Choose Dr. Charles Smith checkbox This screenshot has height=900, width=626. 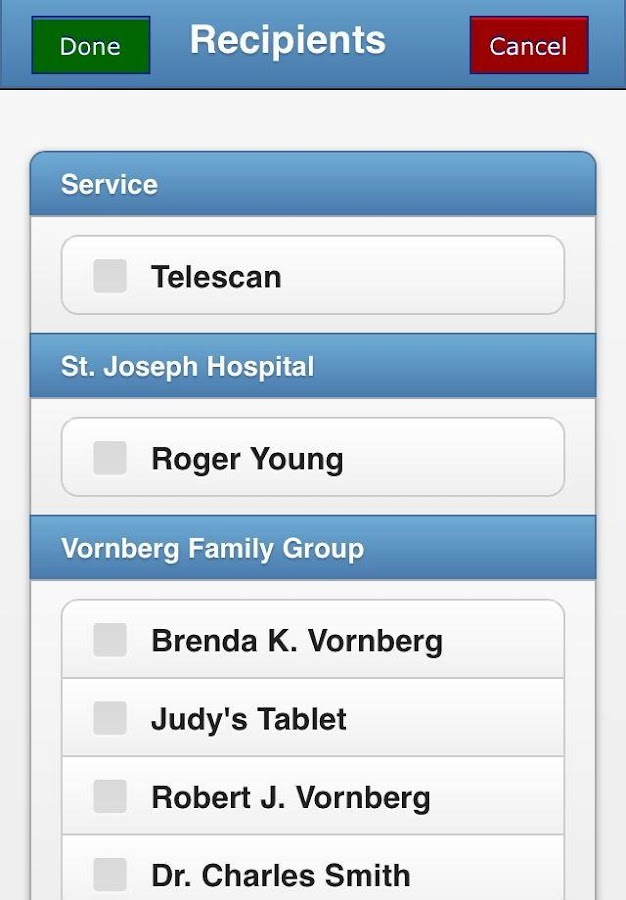coord(110,875)
